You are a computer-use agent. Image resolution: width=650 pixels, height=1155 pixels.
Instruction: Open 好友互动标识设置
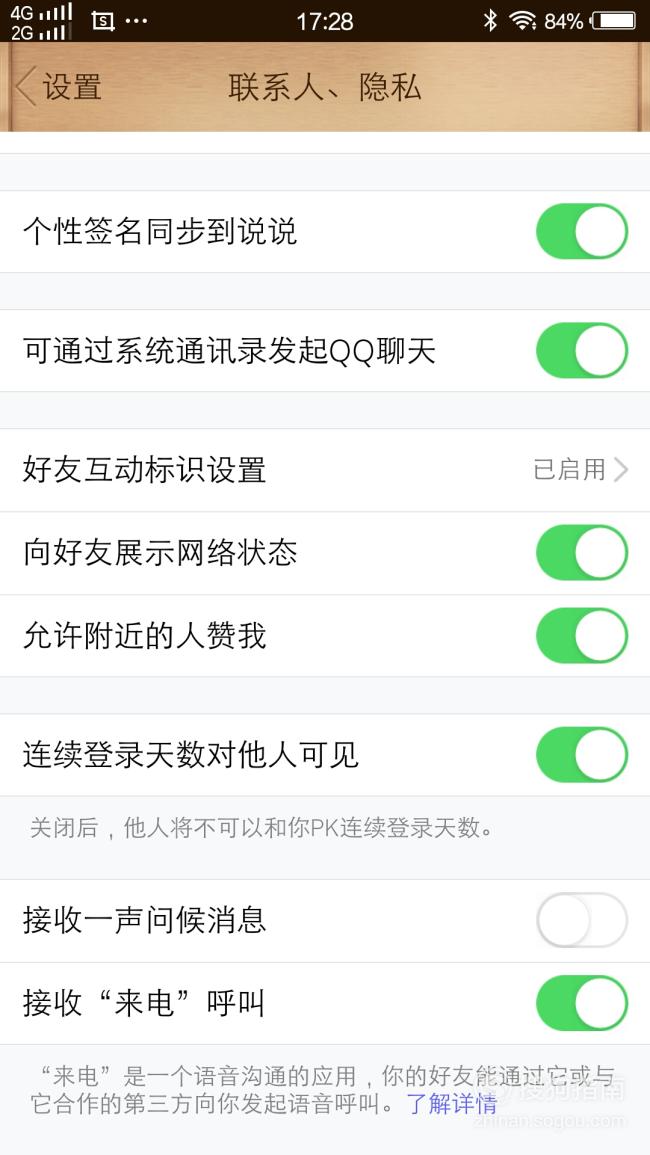point(325,470)
